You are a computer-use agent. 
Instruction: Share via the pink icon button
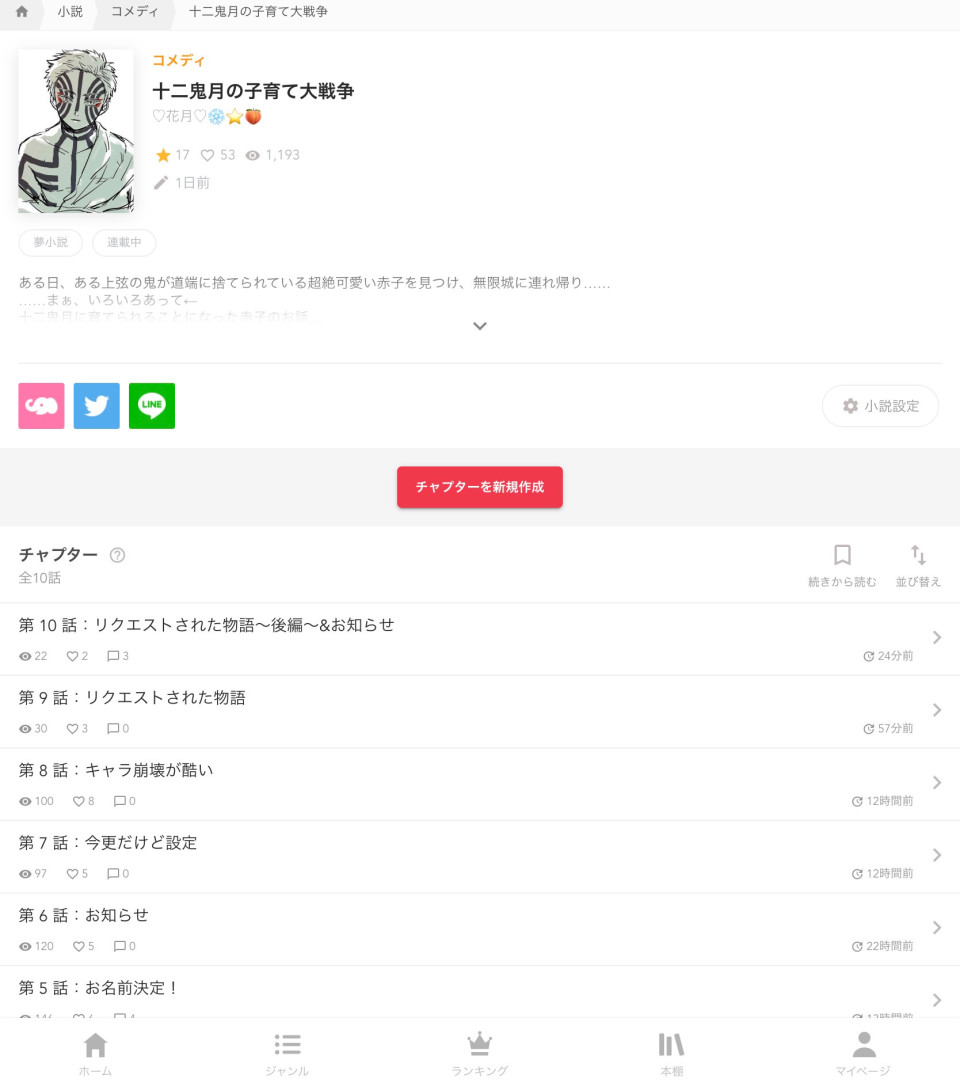click(41, 406)
